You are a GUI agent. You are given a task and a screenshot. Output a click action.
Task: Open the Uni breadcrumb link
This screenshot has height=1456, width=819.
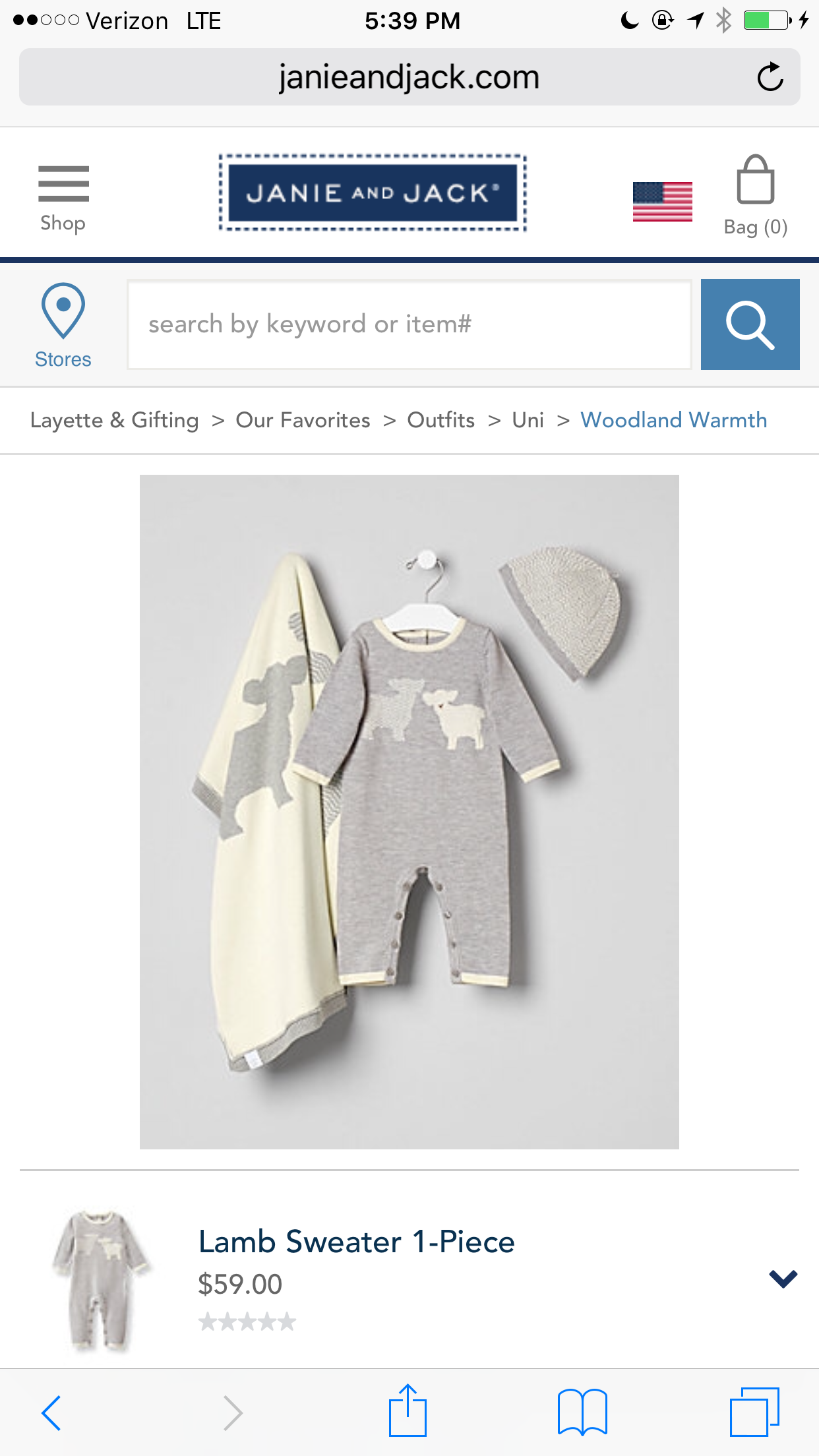tap(528, 420)
